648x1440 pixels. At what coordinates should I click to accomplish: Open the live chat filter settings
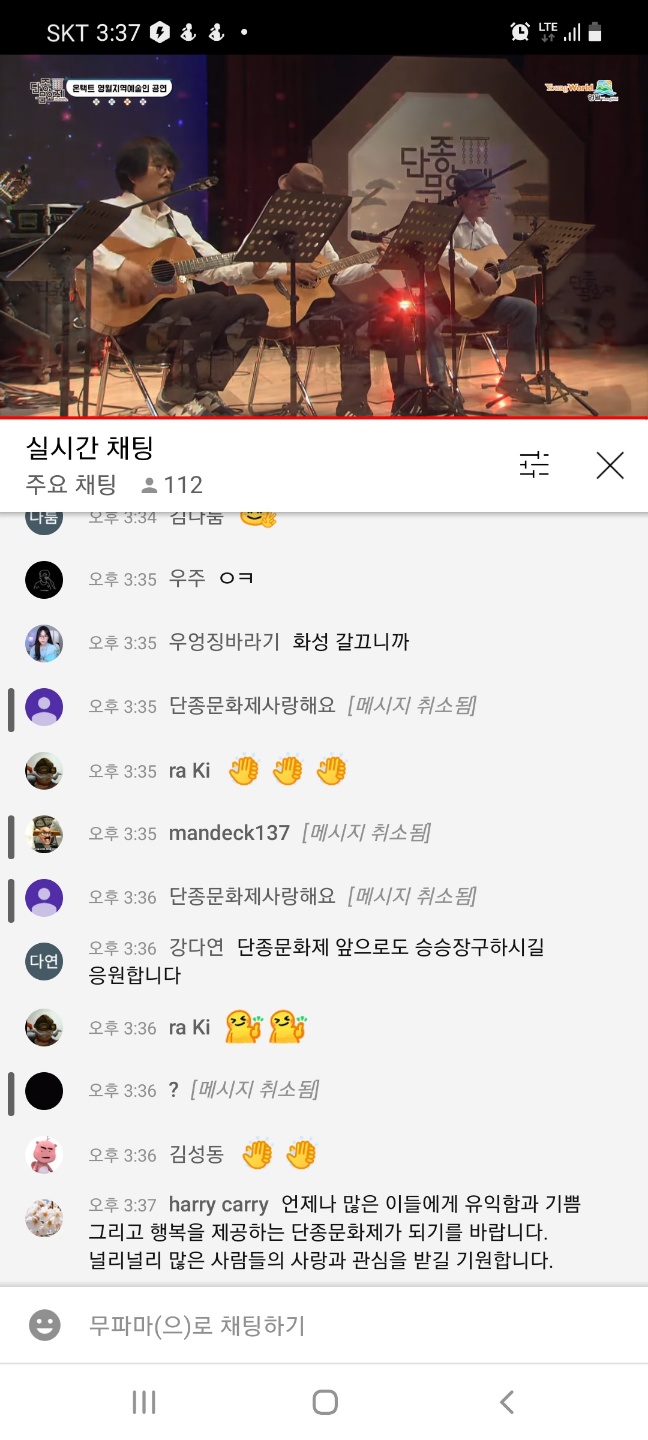point(534,465)
